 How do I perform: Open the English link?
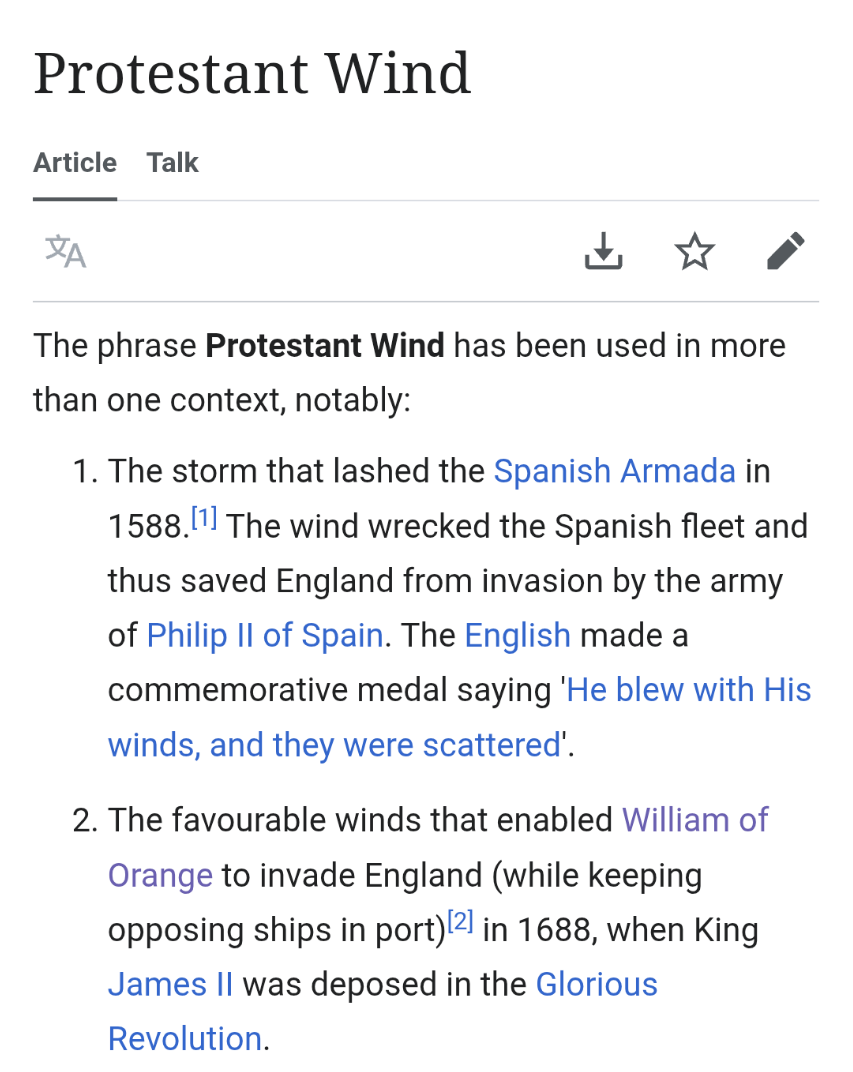coord(517,636)
